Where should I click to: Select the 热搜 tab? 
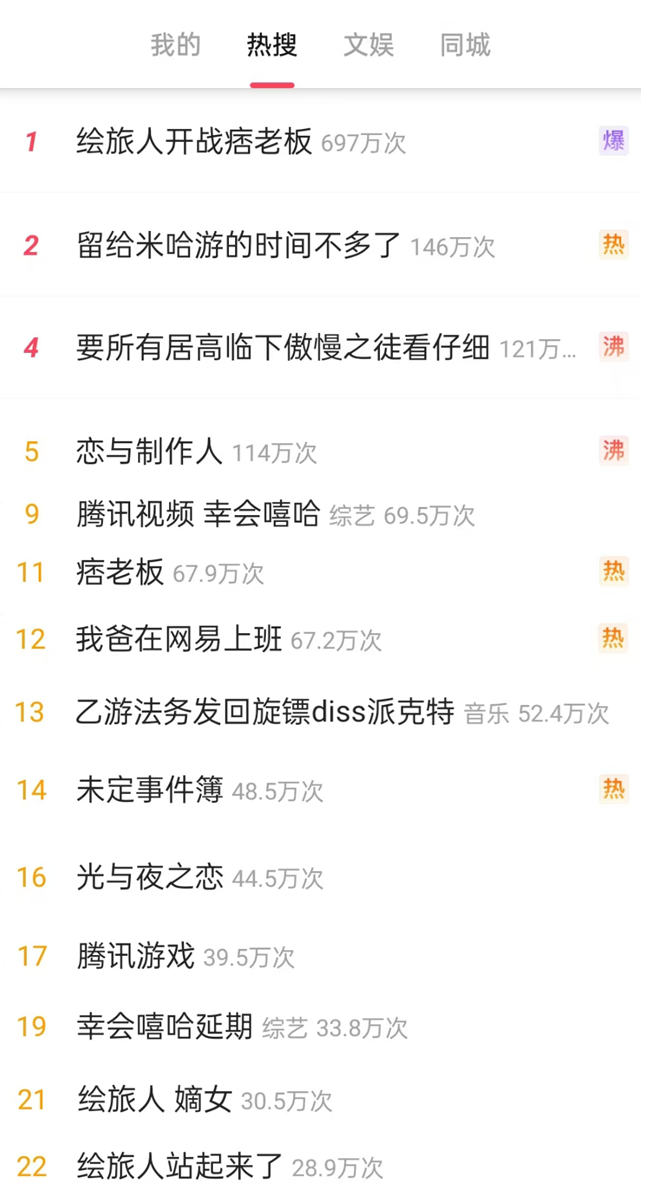[272, 45]
